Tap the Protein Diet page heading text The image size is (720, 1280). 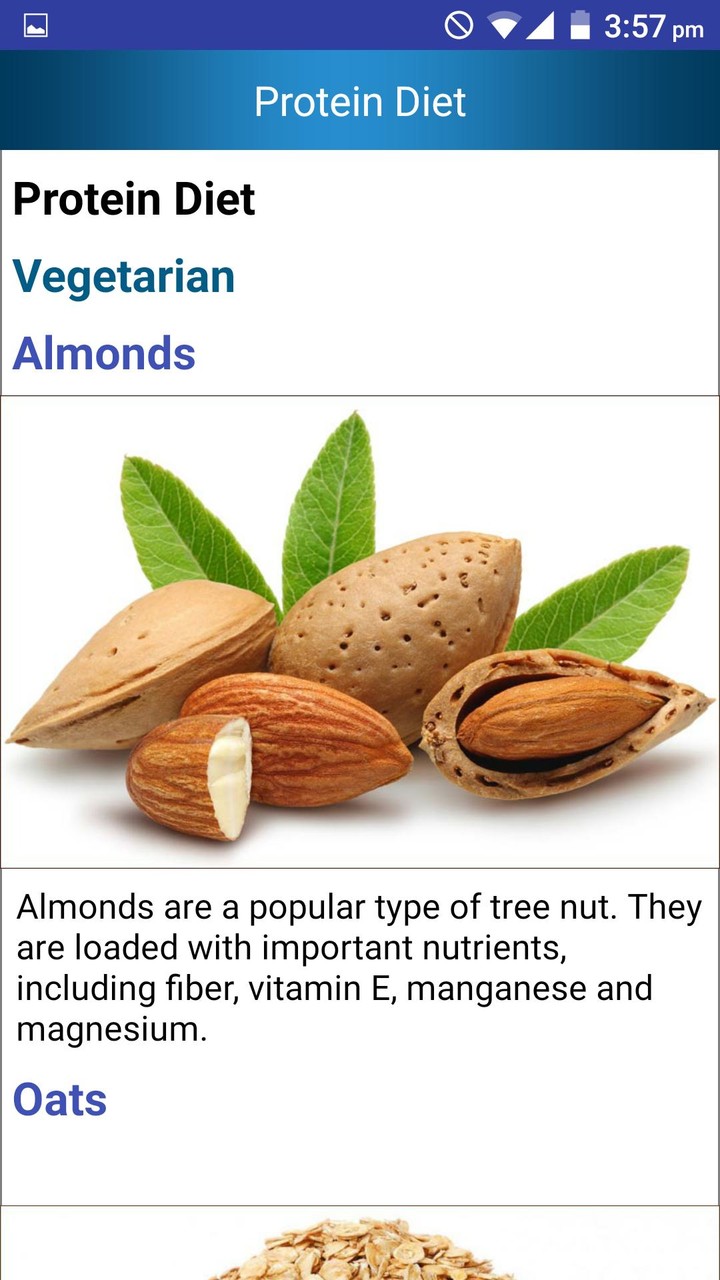[x=134, y=198]
